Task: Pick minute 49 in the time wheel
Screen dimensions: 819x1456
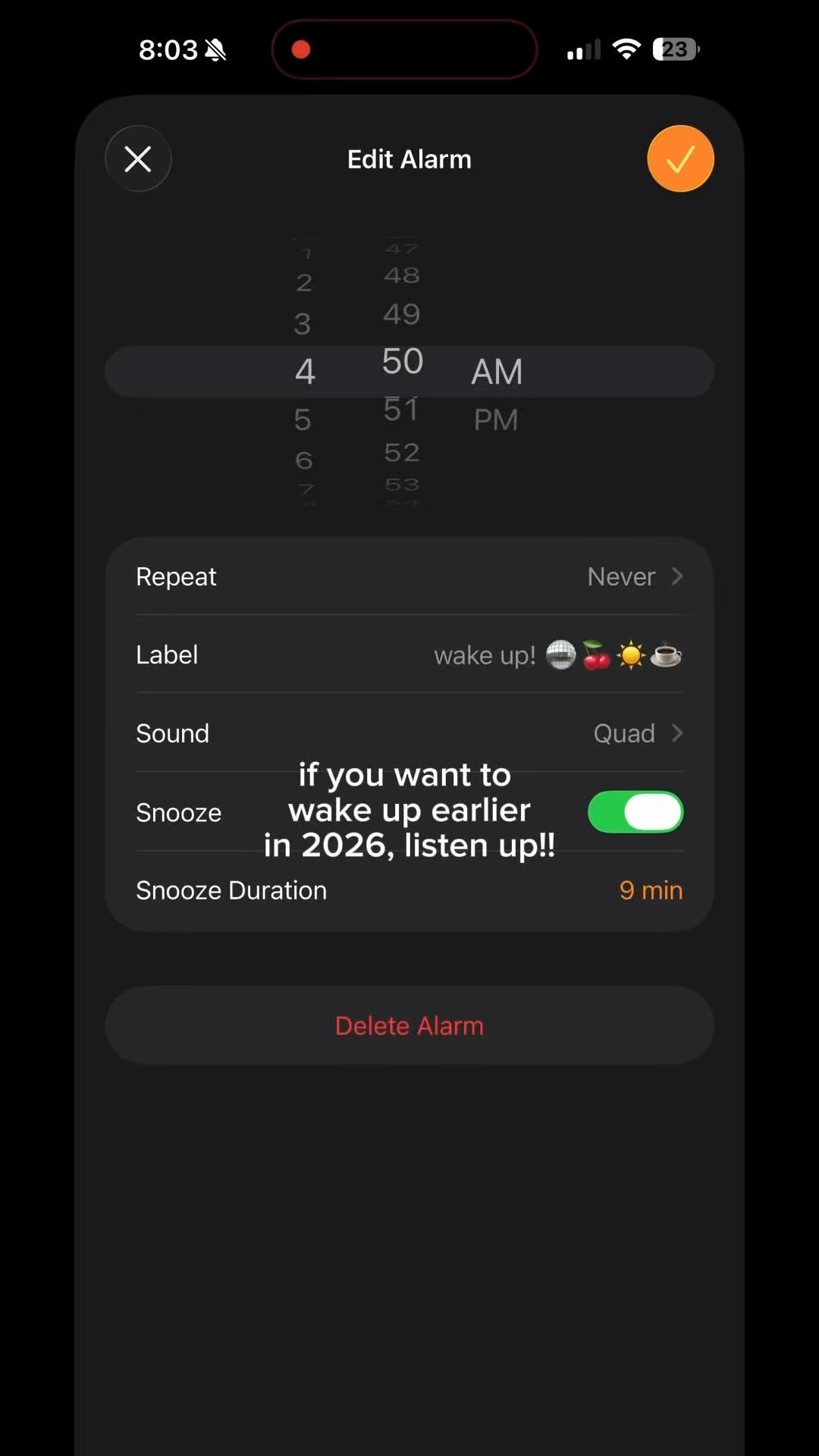Action: click(401, 314)
